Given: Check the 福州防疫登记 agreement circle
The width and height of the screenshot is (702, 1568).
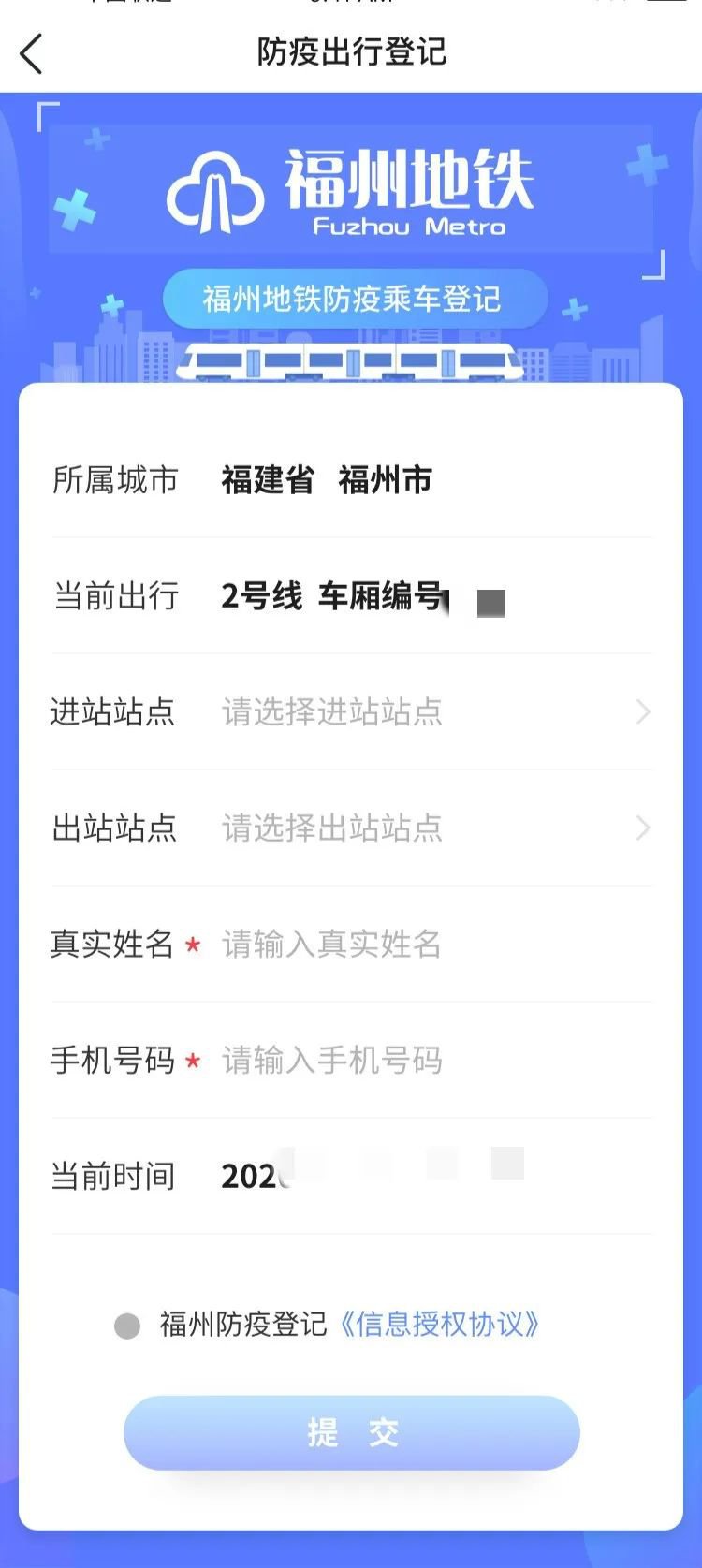Looking at the screenshot, I should pyautogui.click(x=127, y=1326).
